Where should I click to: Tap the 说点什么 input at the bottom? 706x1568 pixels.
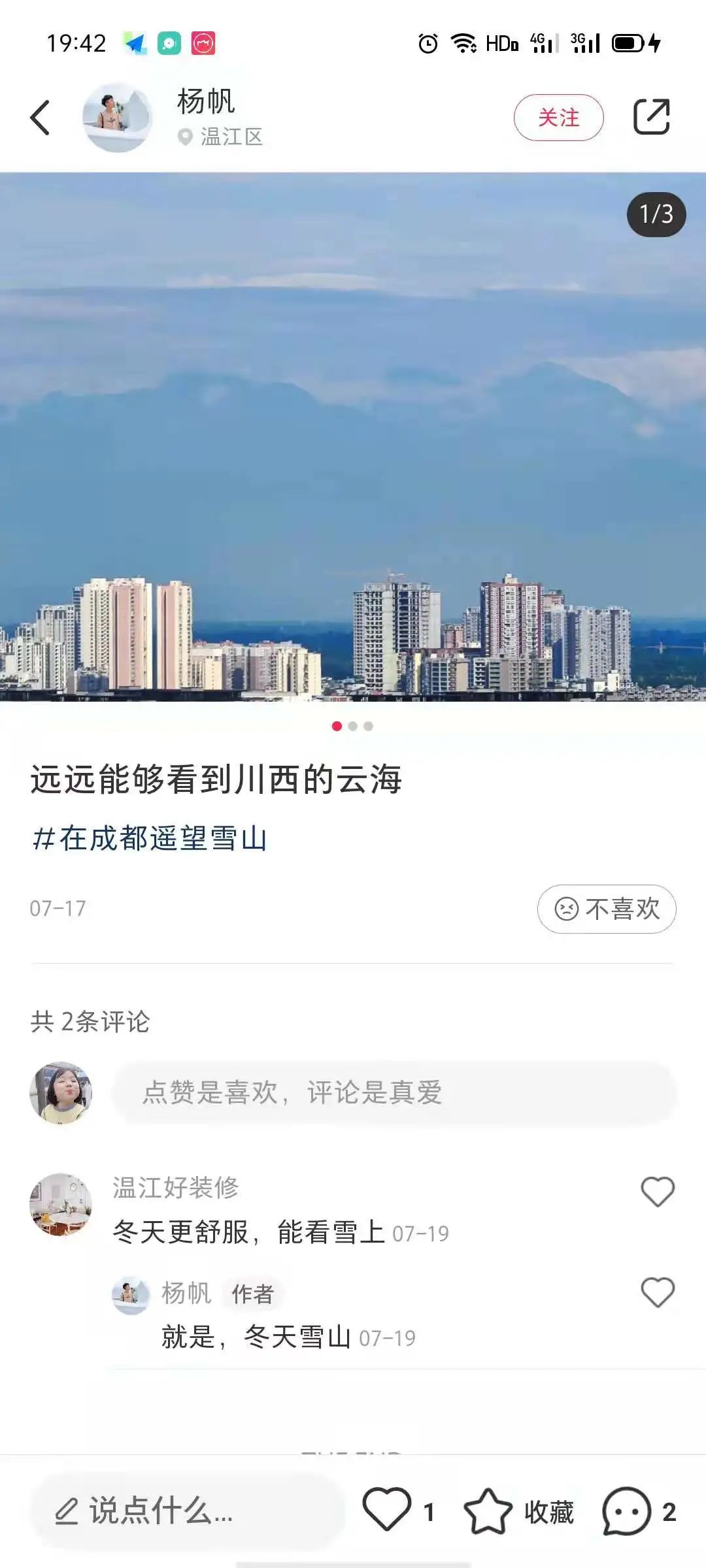[186, 1511]
